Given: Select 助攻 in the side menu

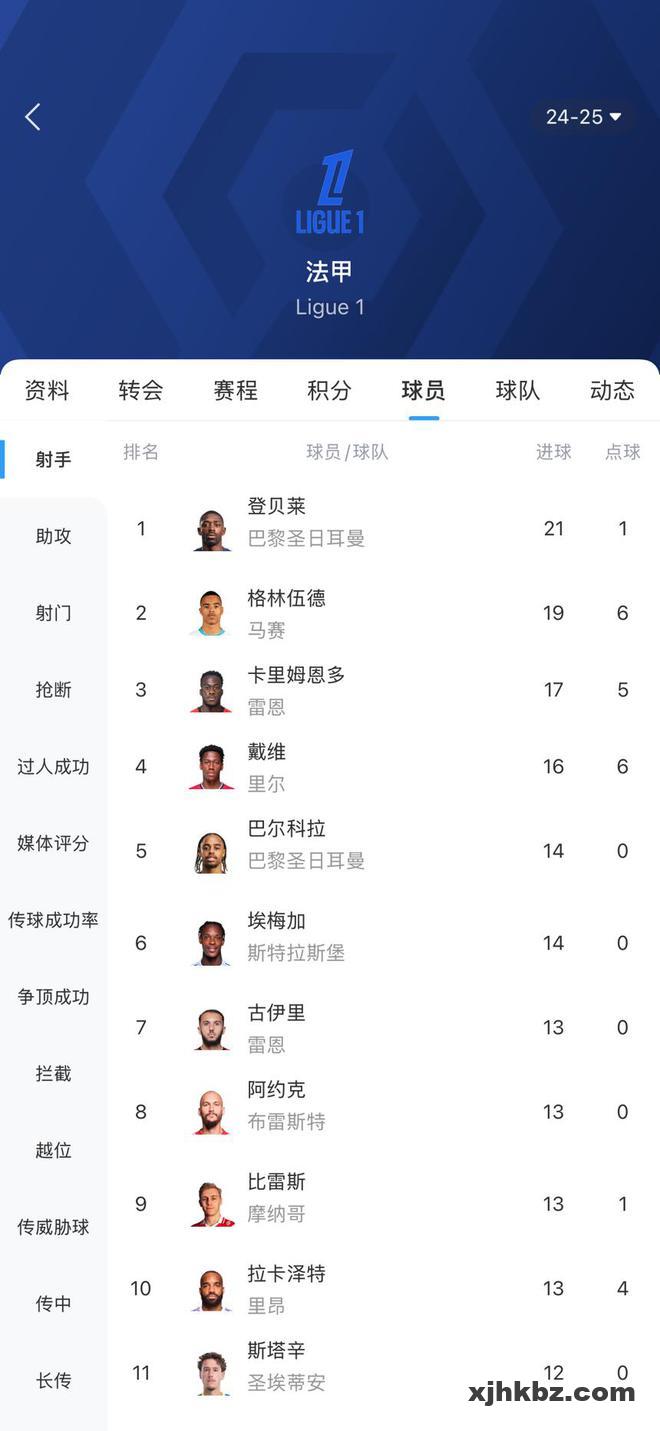Looking at the screenshot, I should pyautogui.click(x=53, y=536).
